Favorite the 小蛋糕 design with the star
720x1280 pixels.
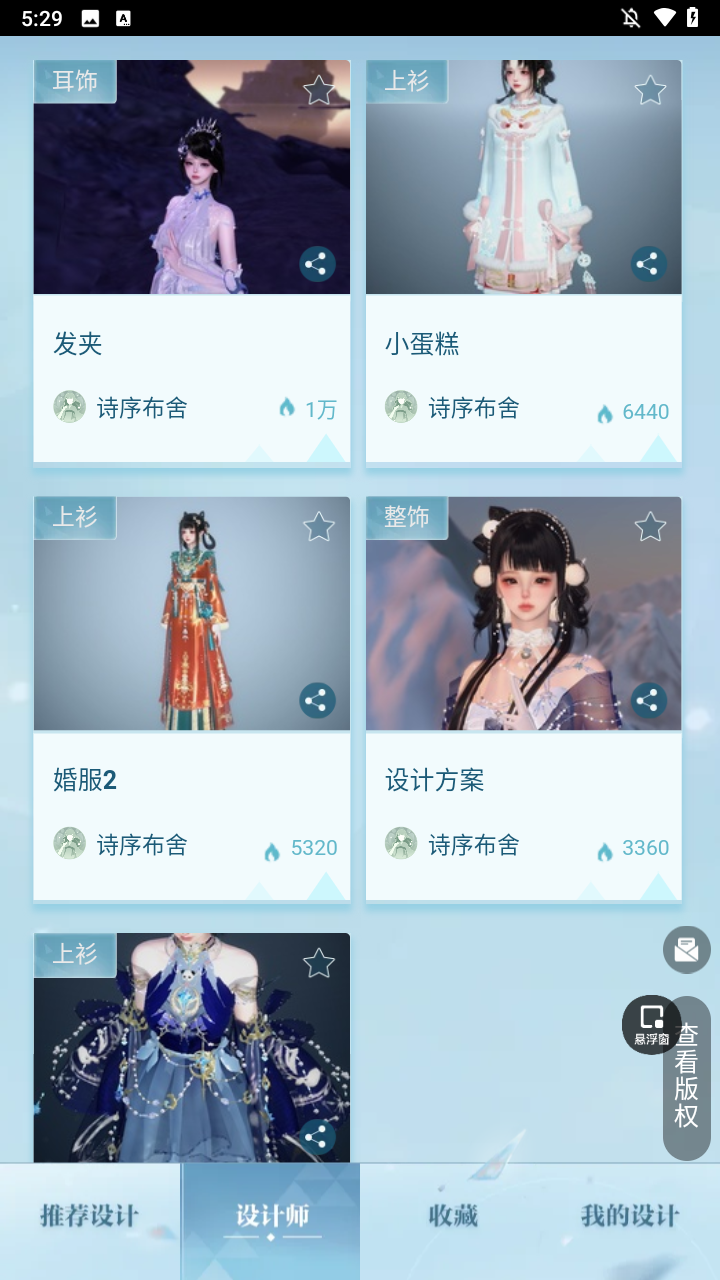pos(650,91)
